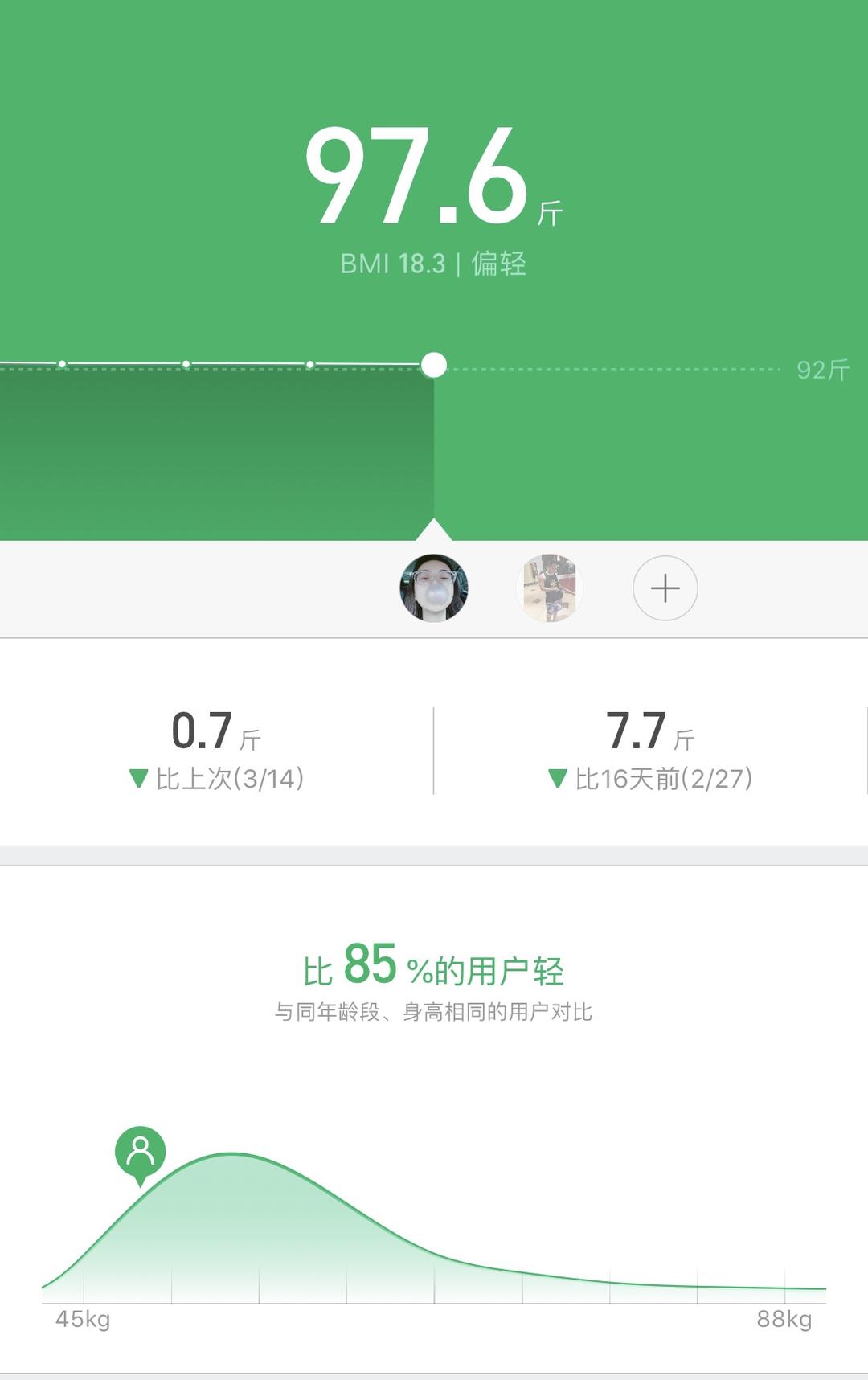
Task: Switch to the second user avatar
Action: [x=549, y=588]
